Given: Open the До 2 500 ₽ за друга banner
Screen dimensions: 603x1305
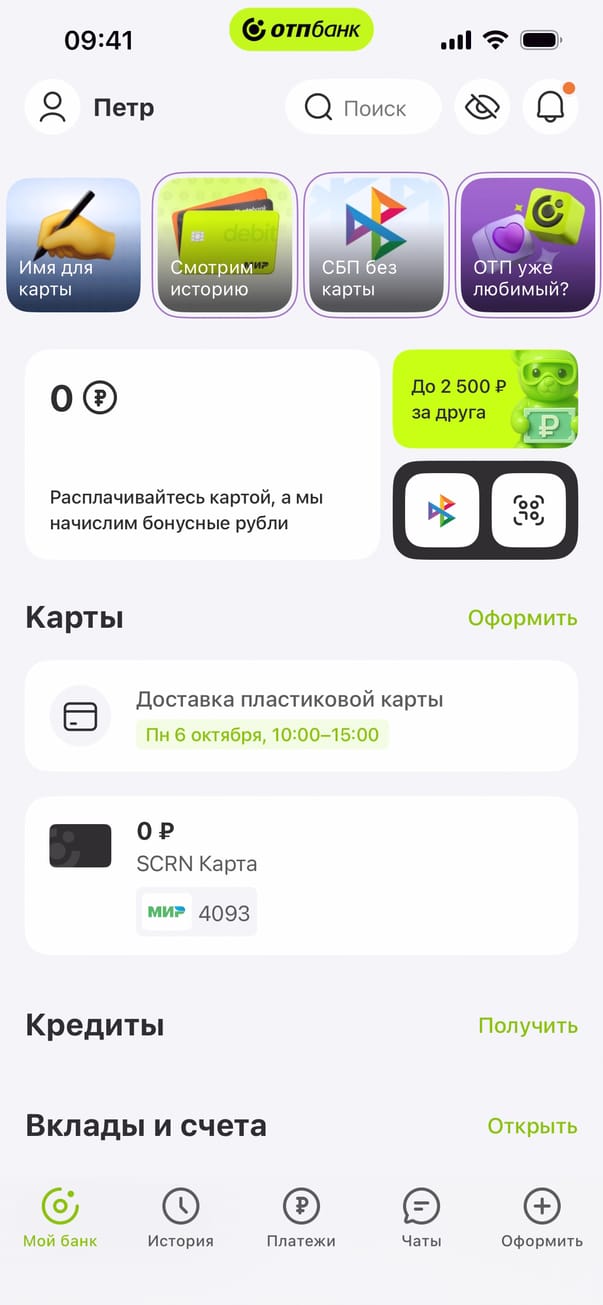Looking at the screenshot, I should point(485,399).
